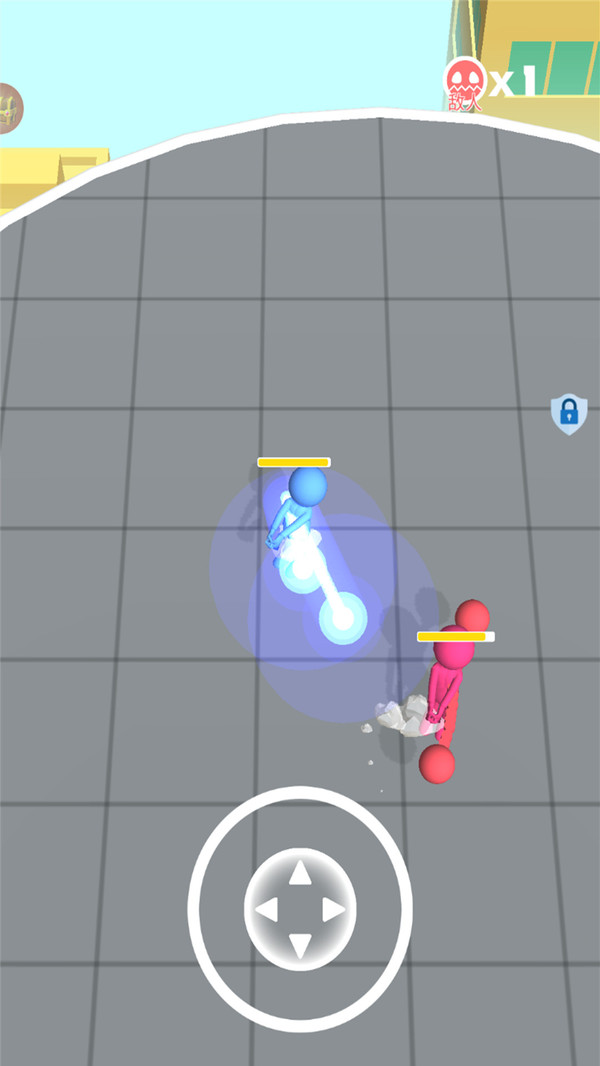Open the locked shield icon
600x1066 pixels.
point(568,413)
